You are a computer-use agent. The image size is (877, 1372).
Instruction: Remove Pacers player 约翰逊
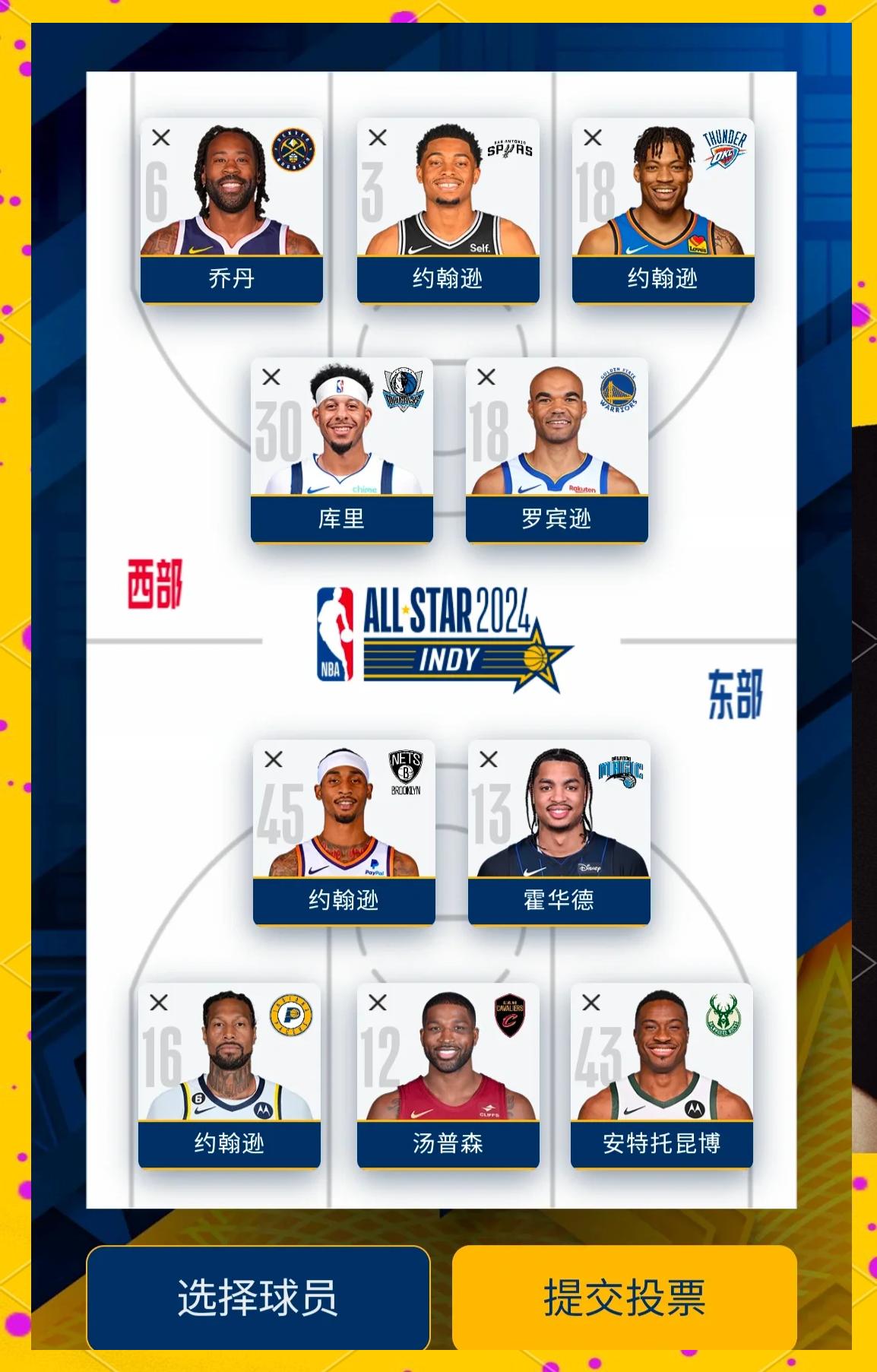tap(159, 1003)
